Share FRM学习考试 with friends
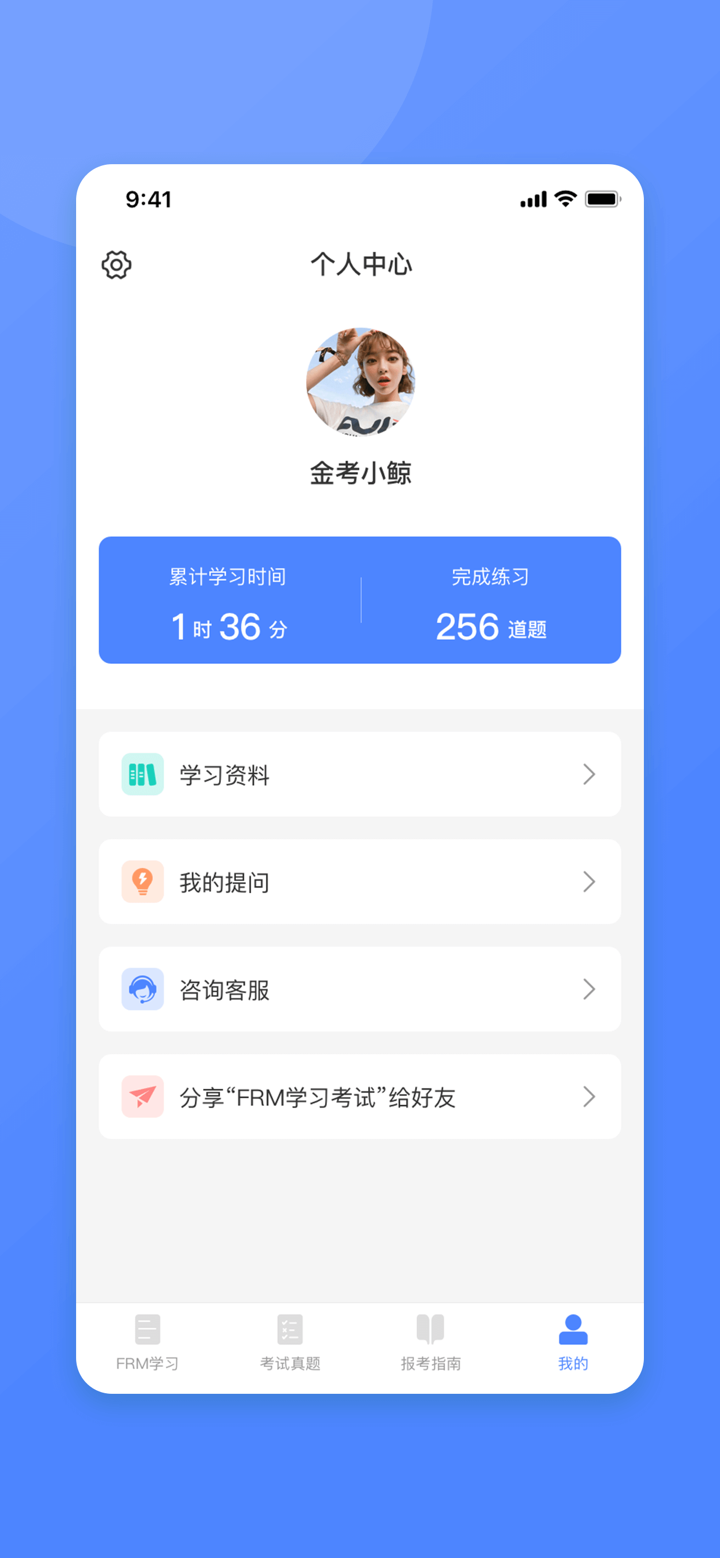Image resolution: width=720 pixels, height=1558 pixels. (x=360, y=1096)
